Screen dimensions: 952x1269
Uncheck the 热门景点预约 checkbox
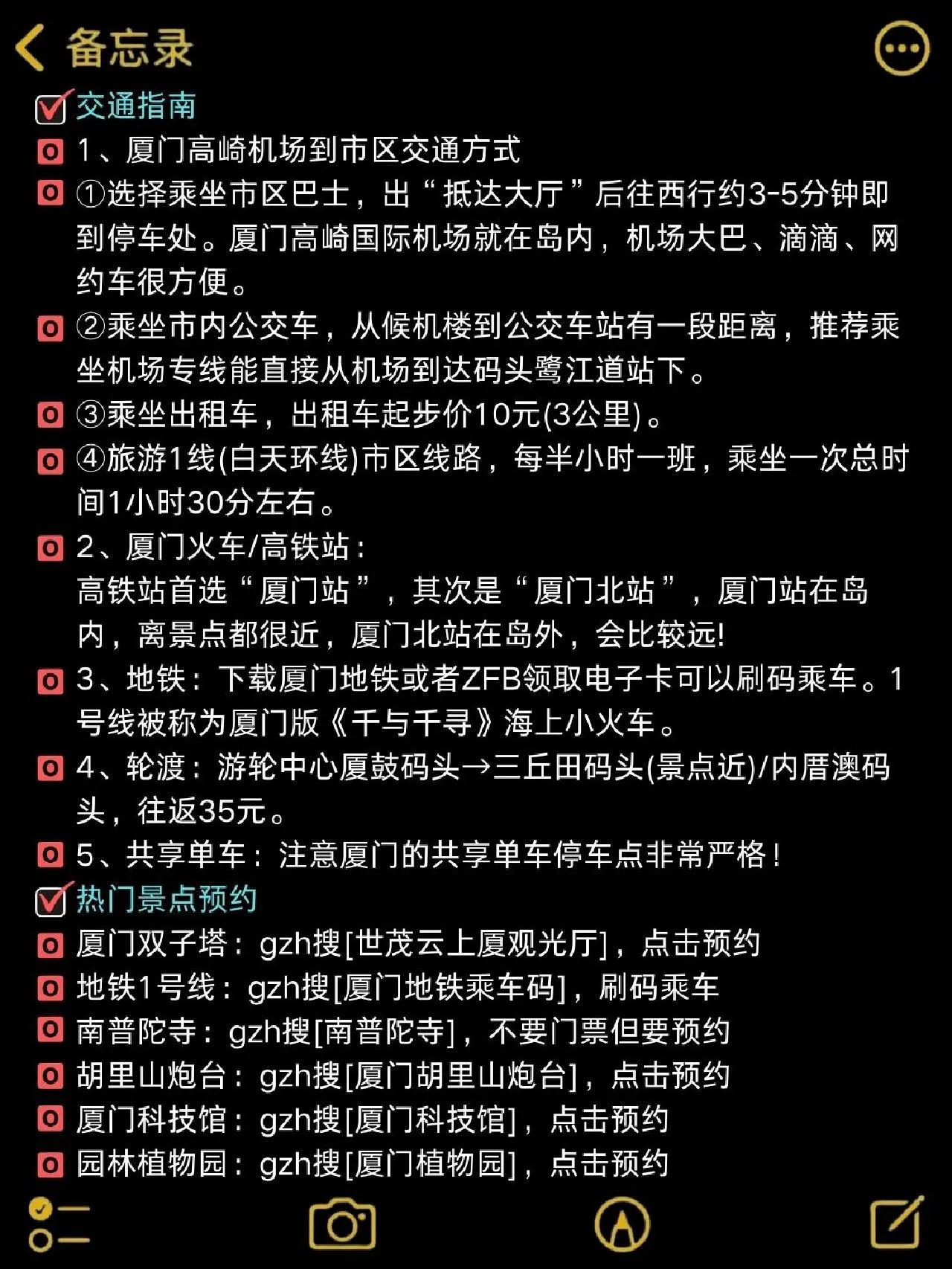tap(49, 898)
